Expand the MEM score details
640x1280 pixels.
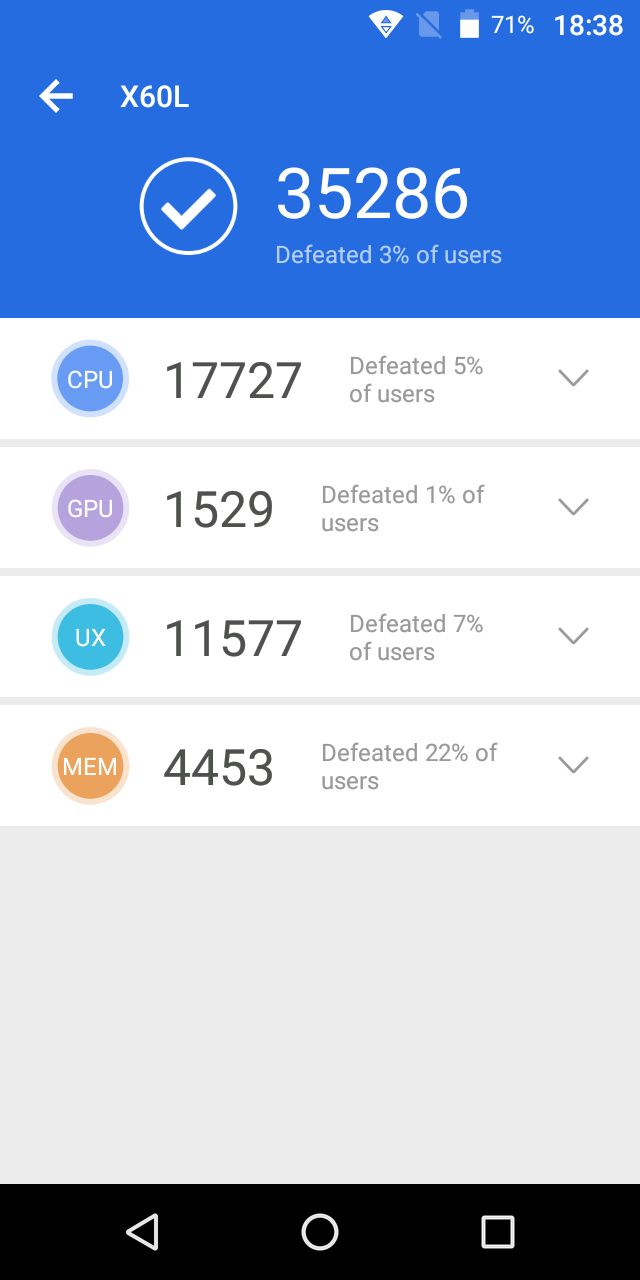coord(573,765)
